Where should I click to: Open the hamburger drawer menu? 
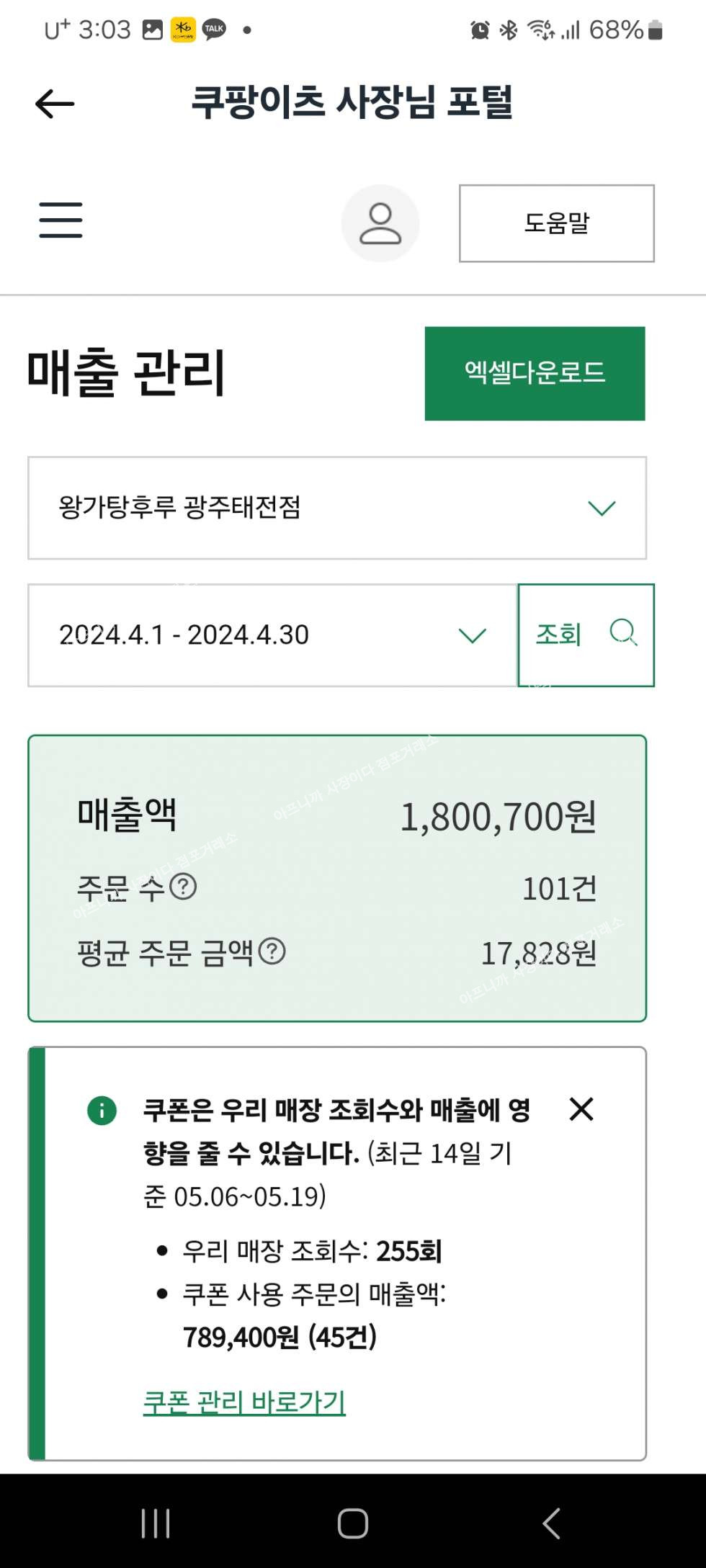[x=61, y=220]
